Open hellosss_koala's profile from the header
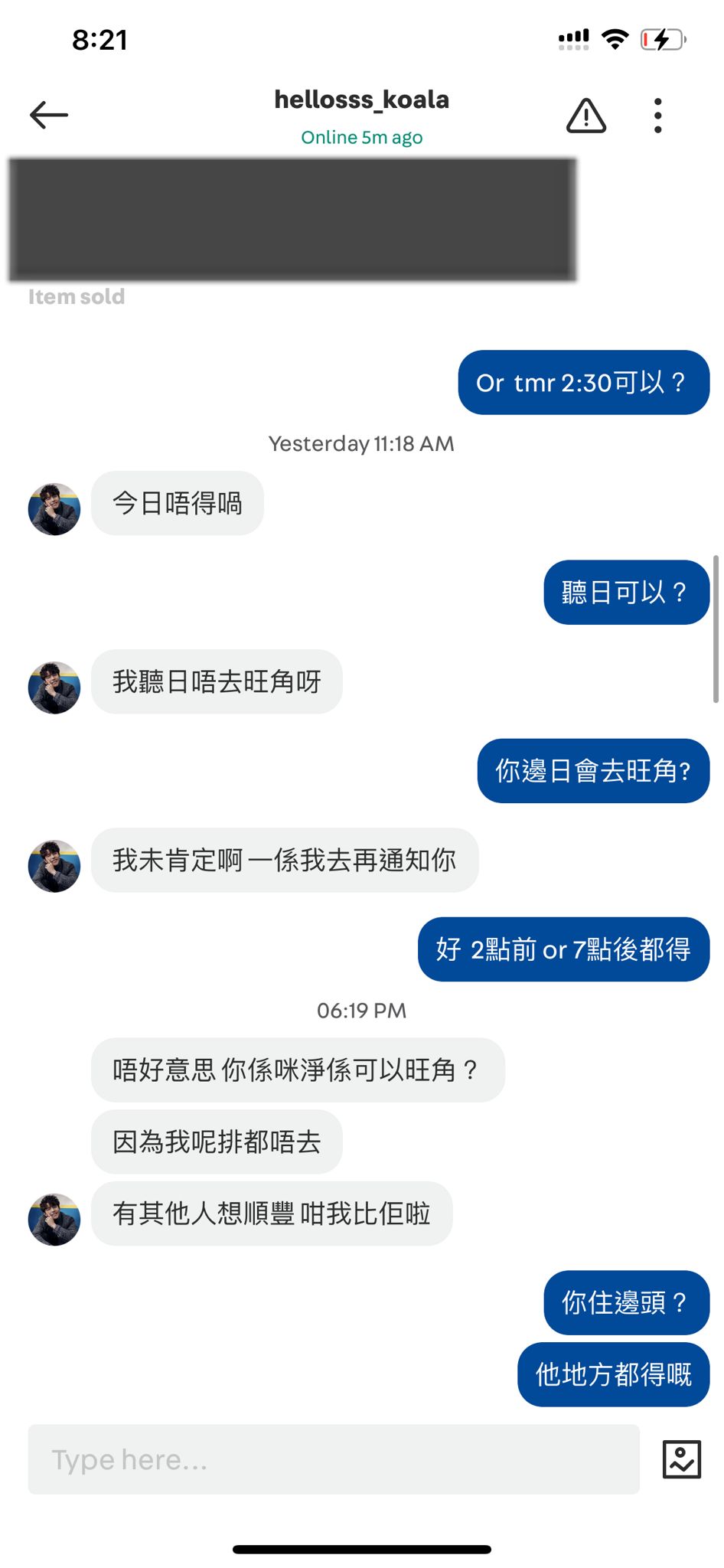The image size is (724, 1568). tap(361, 100)
